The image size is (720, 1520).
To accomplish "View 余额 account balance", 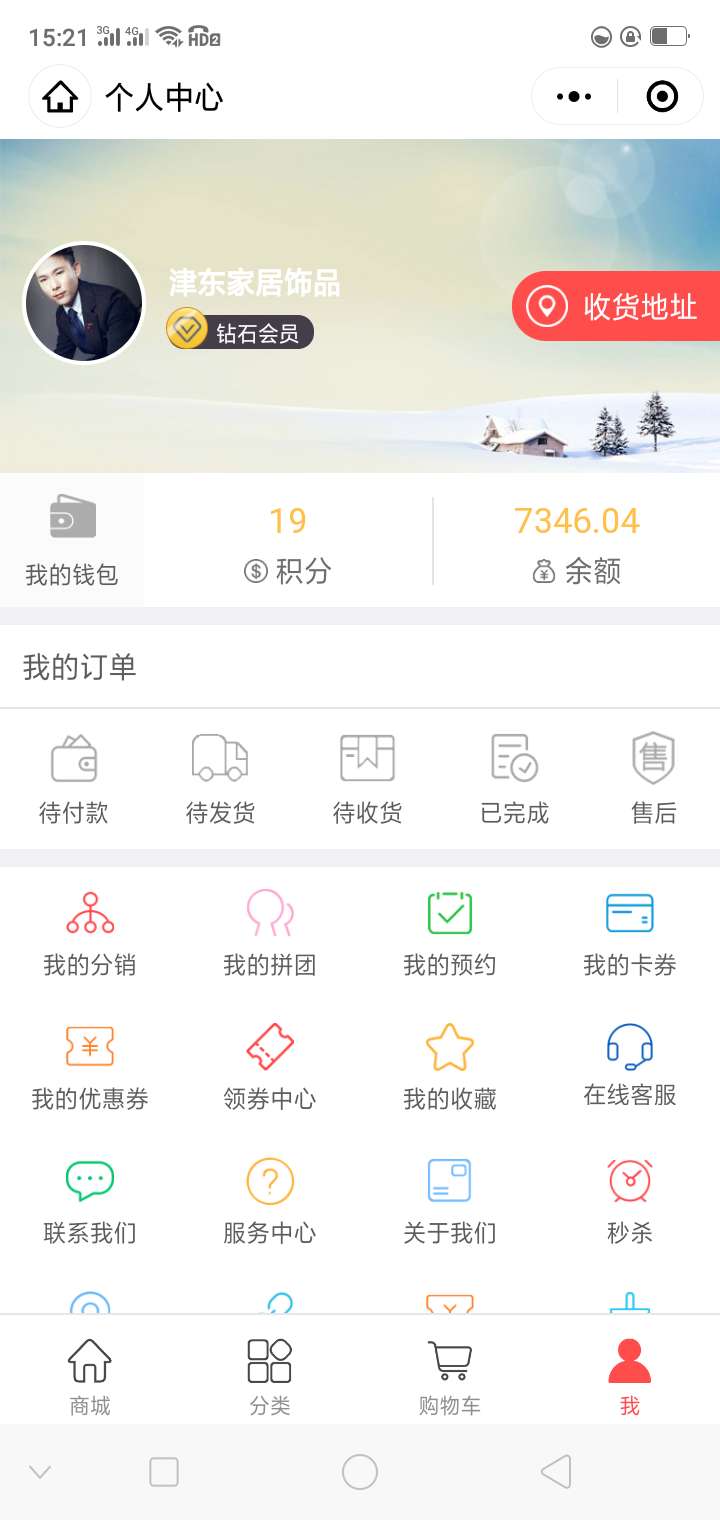I will (x=577, y=544).
